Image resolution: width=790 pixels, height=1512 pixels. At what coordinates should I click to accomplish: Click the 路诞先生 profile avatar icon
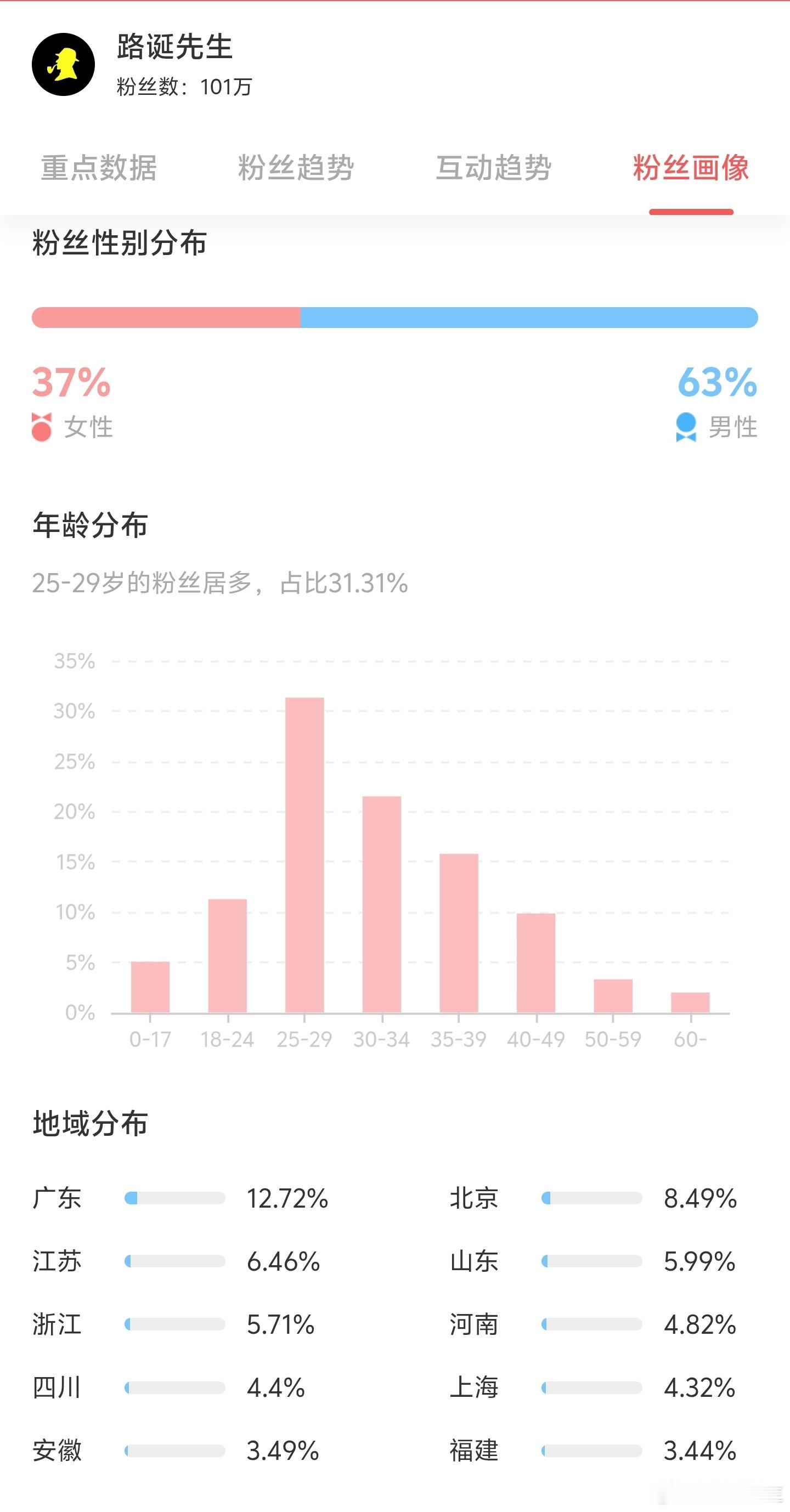(x=64, y=65)
